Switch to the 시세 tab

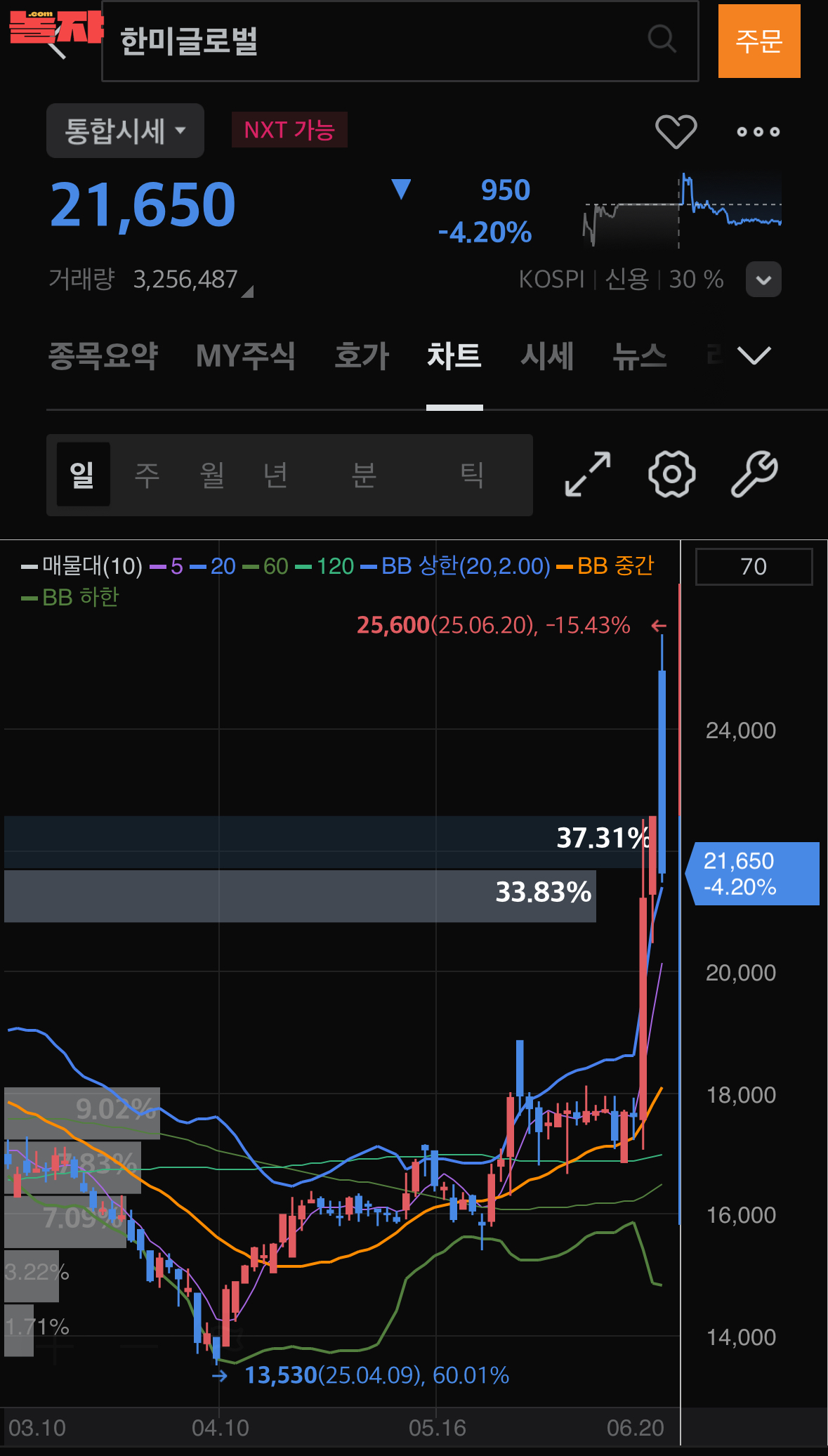coord(546,355)
